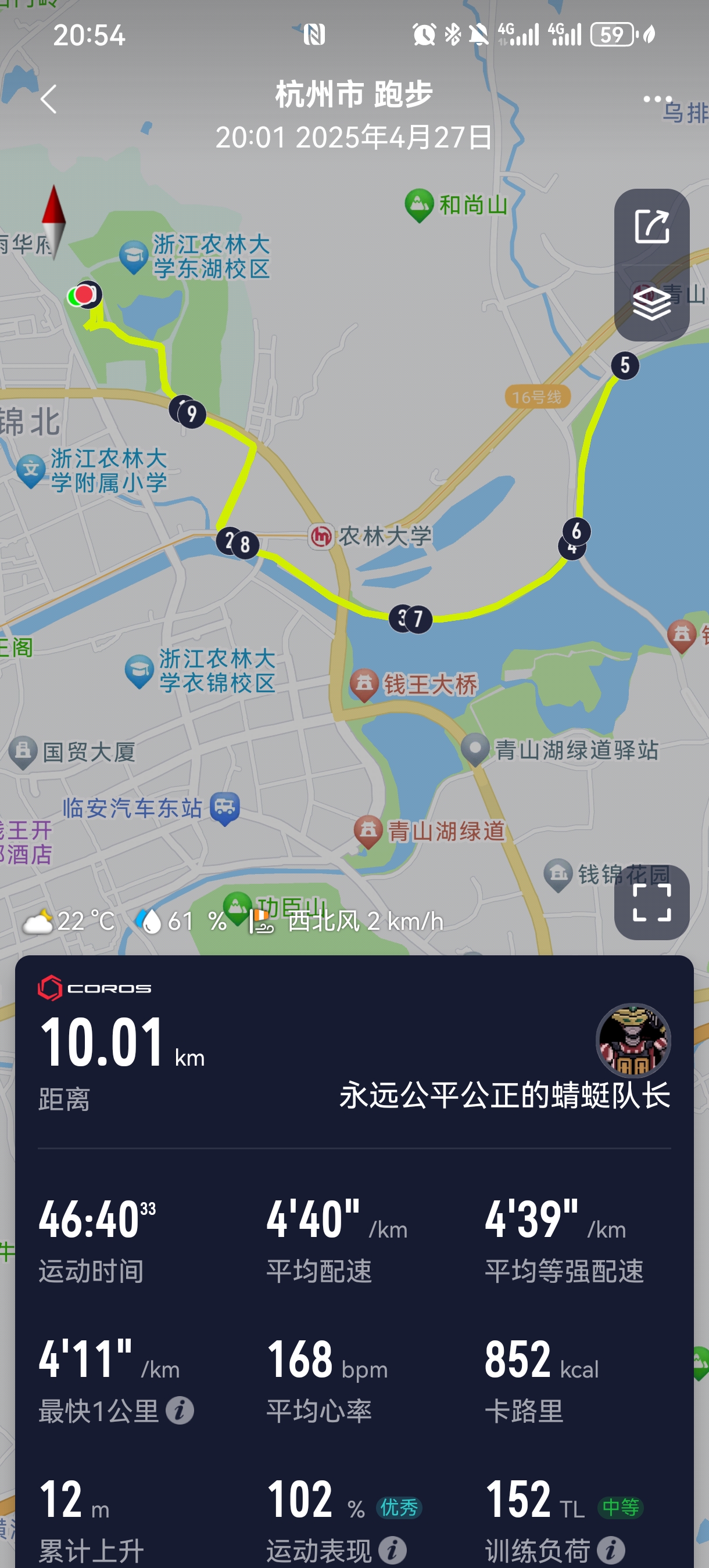Go back using the top-left arrow
The width and height of the screenshot is (709, 1568).
[x=48, y=99]
